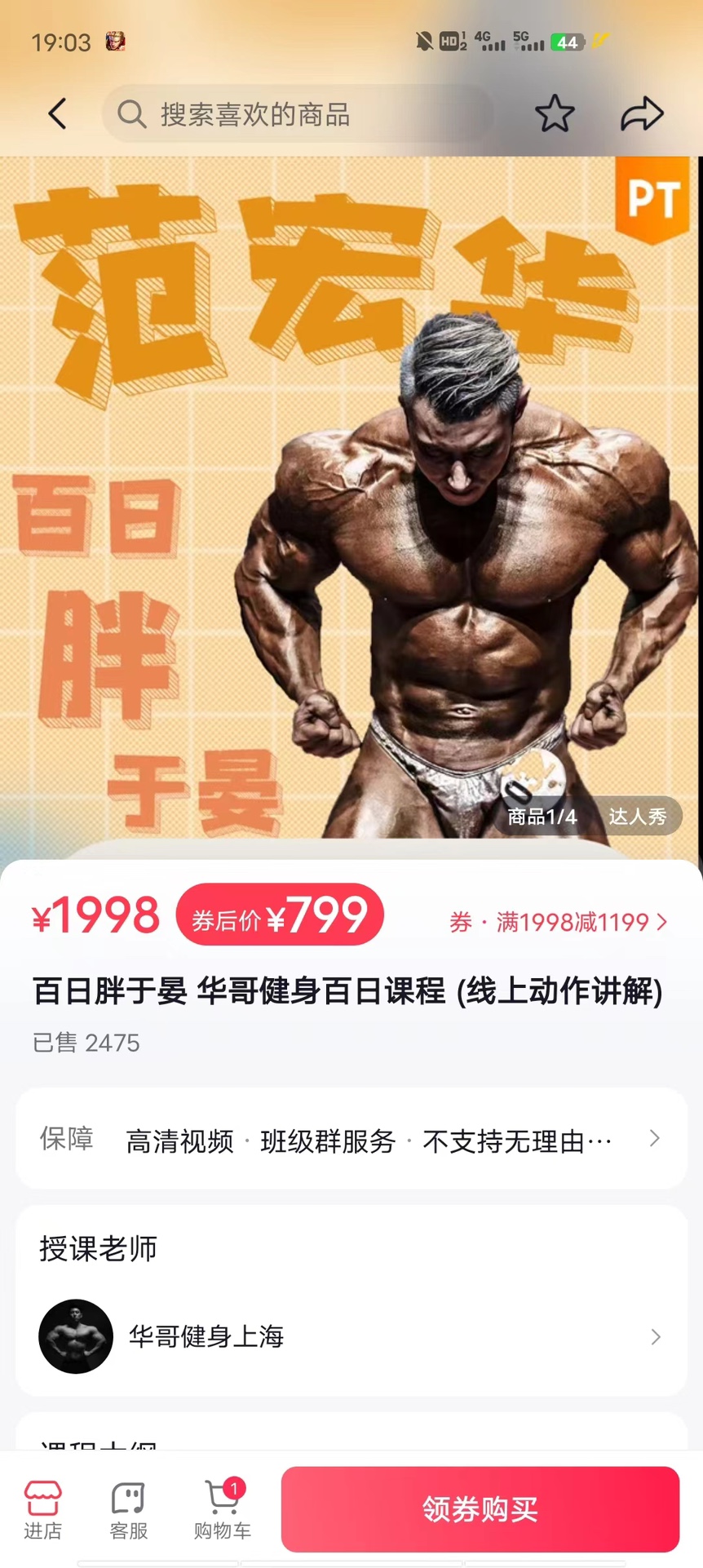Open teacher 华哥健身上海 profile

pyautogui.click(x=351, y=1336)
